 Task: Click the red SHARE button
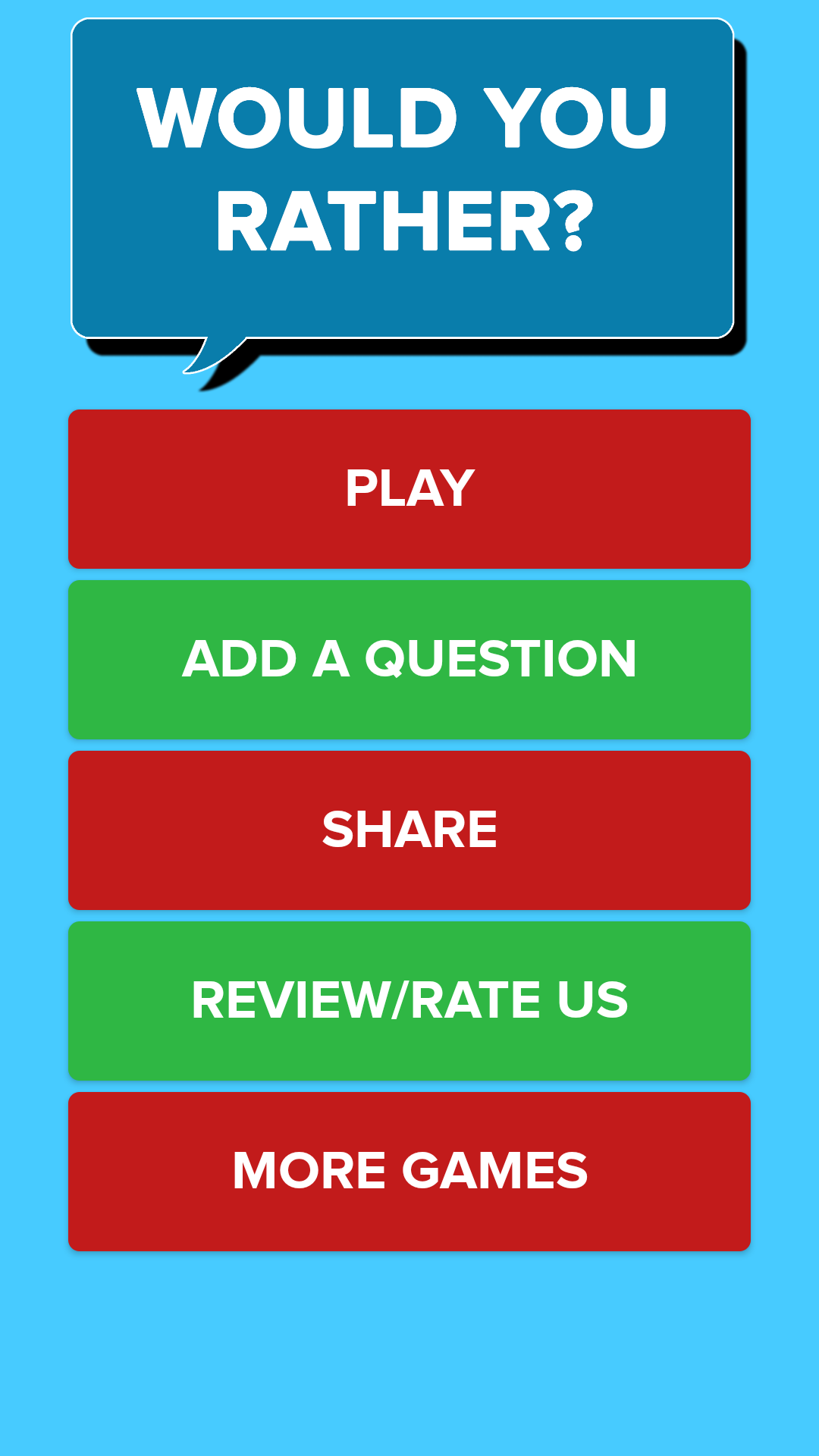pos(409,830)
